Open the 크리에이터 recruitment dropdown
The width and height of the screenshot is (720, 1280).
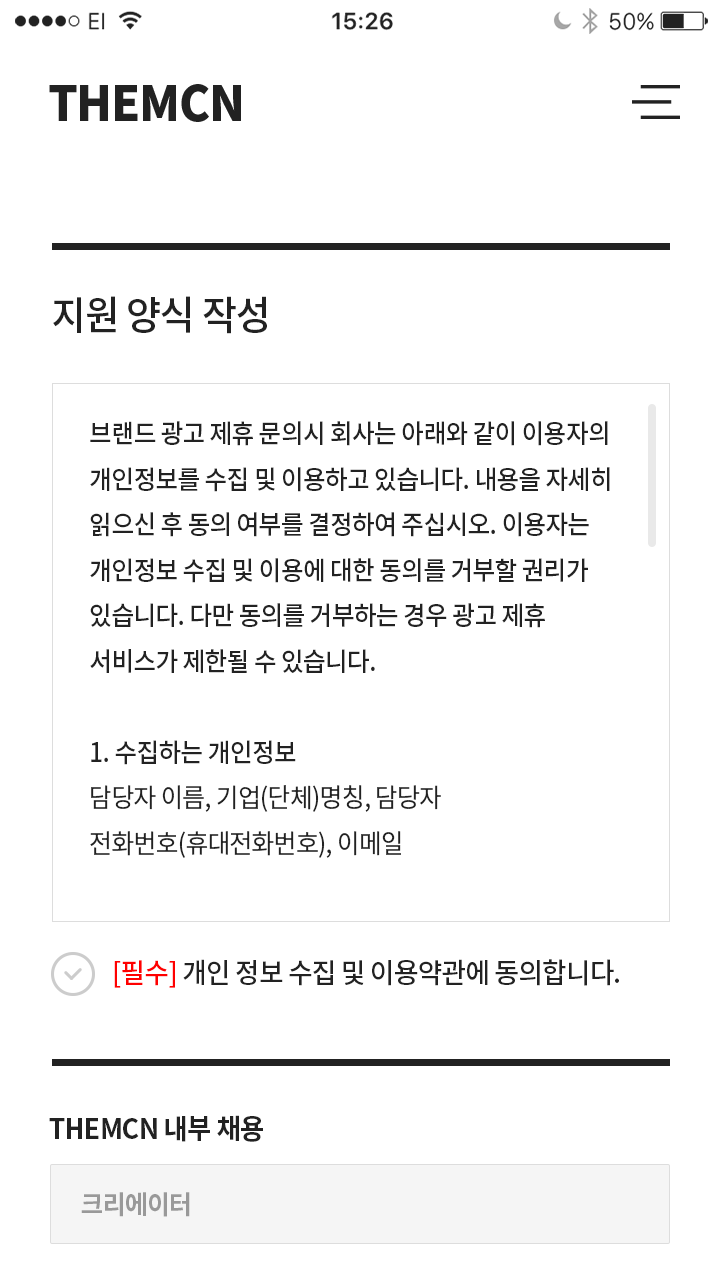pos(360,1204)
